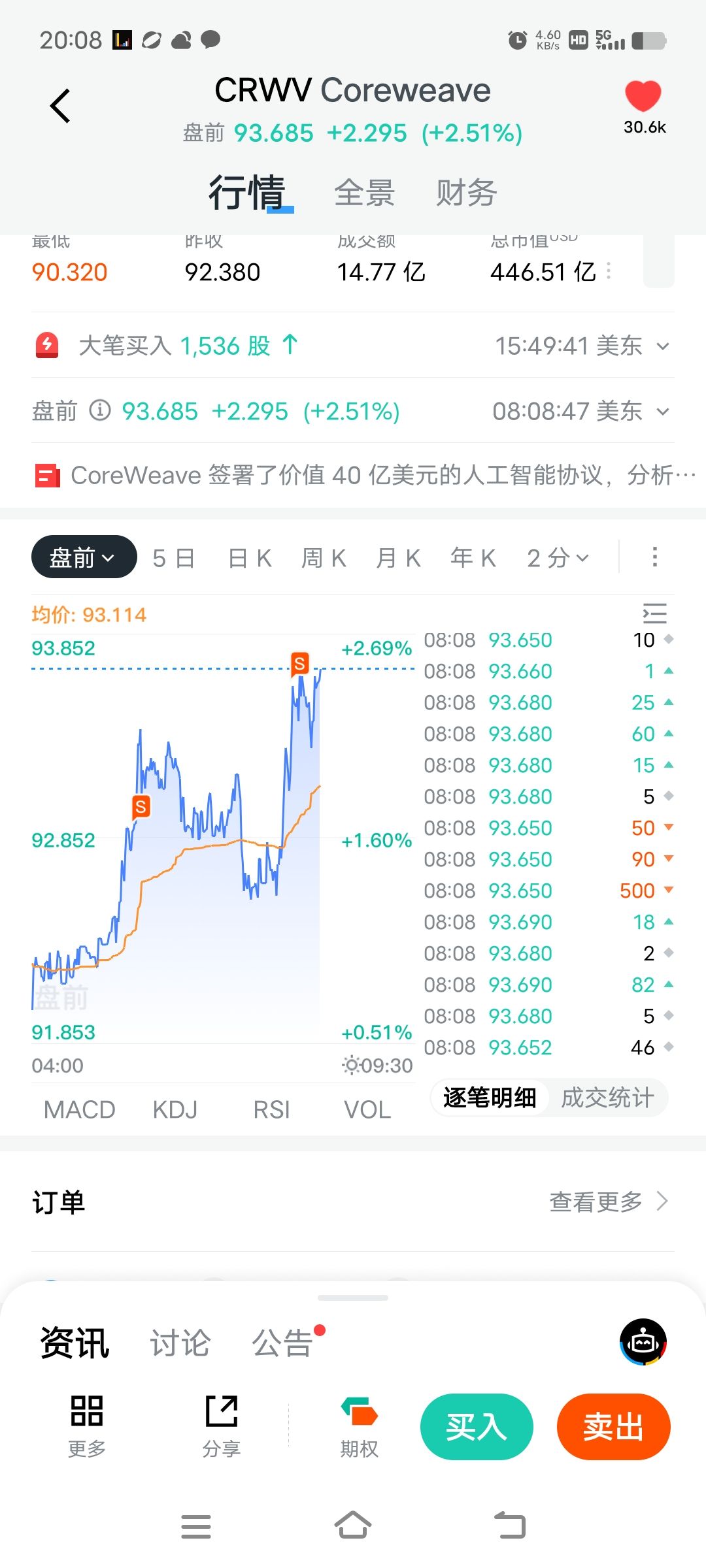The image size is (706, 1568).
Task: Switch to 成交统计 trade statistics
Action: click(607, 1098)
